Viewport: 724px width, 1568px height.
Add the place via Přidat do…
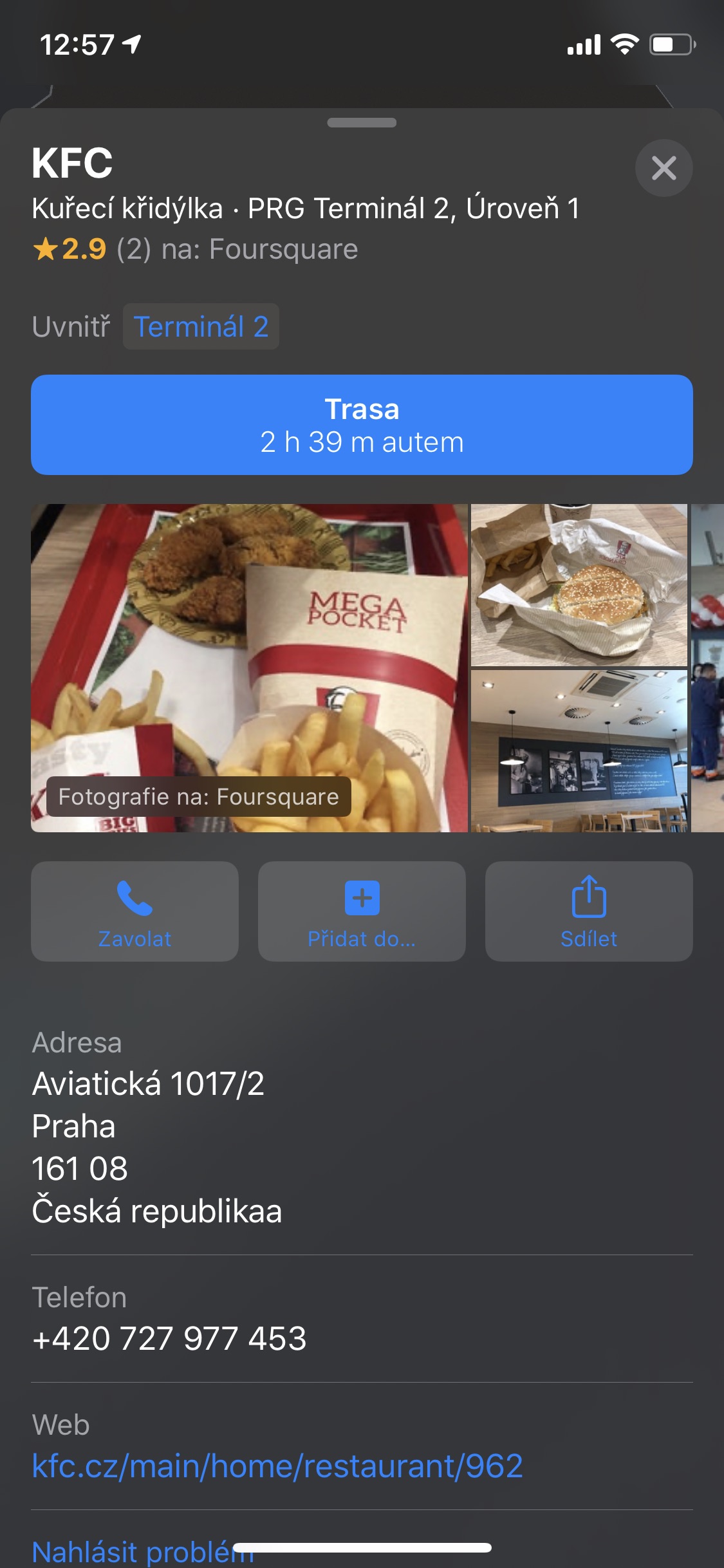(362, 911)
